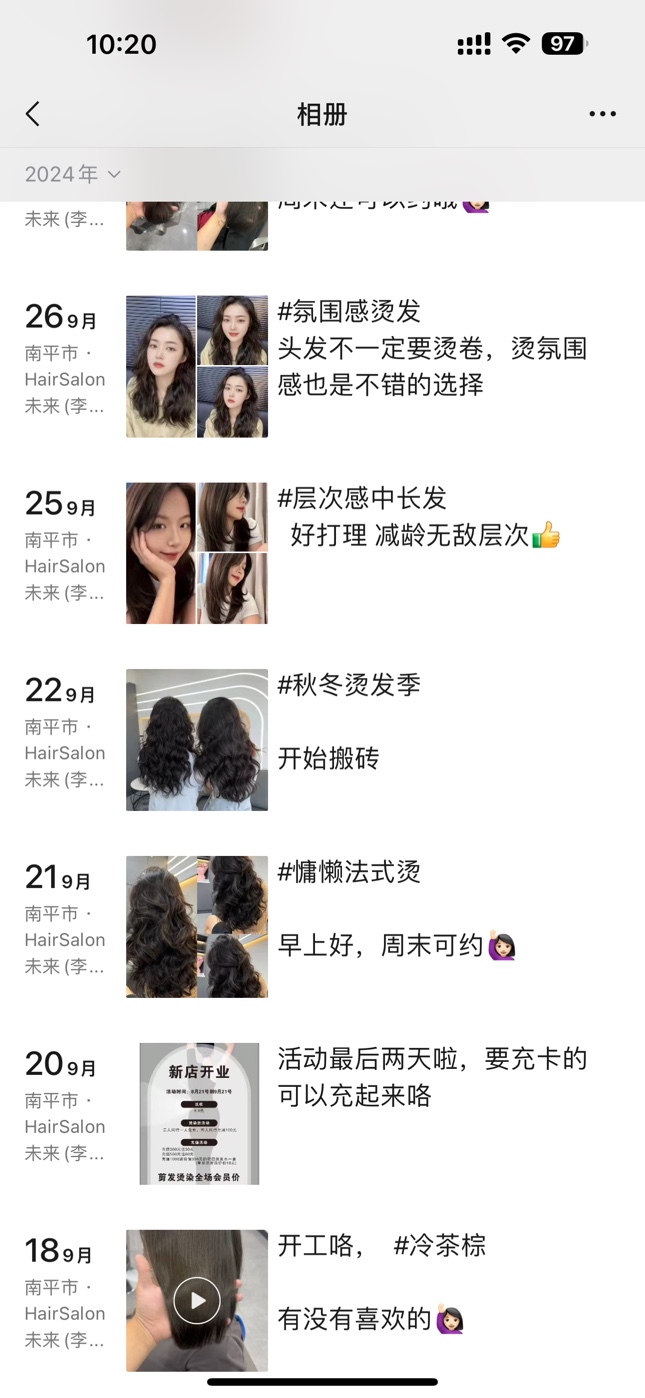Viewport: 645px width, 1398px height.
Task: Open the #秋冬烫发季 curly hair photo
Action: pyautogui.click(x=197, y=740)
